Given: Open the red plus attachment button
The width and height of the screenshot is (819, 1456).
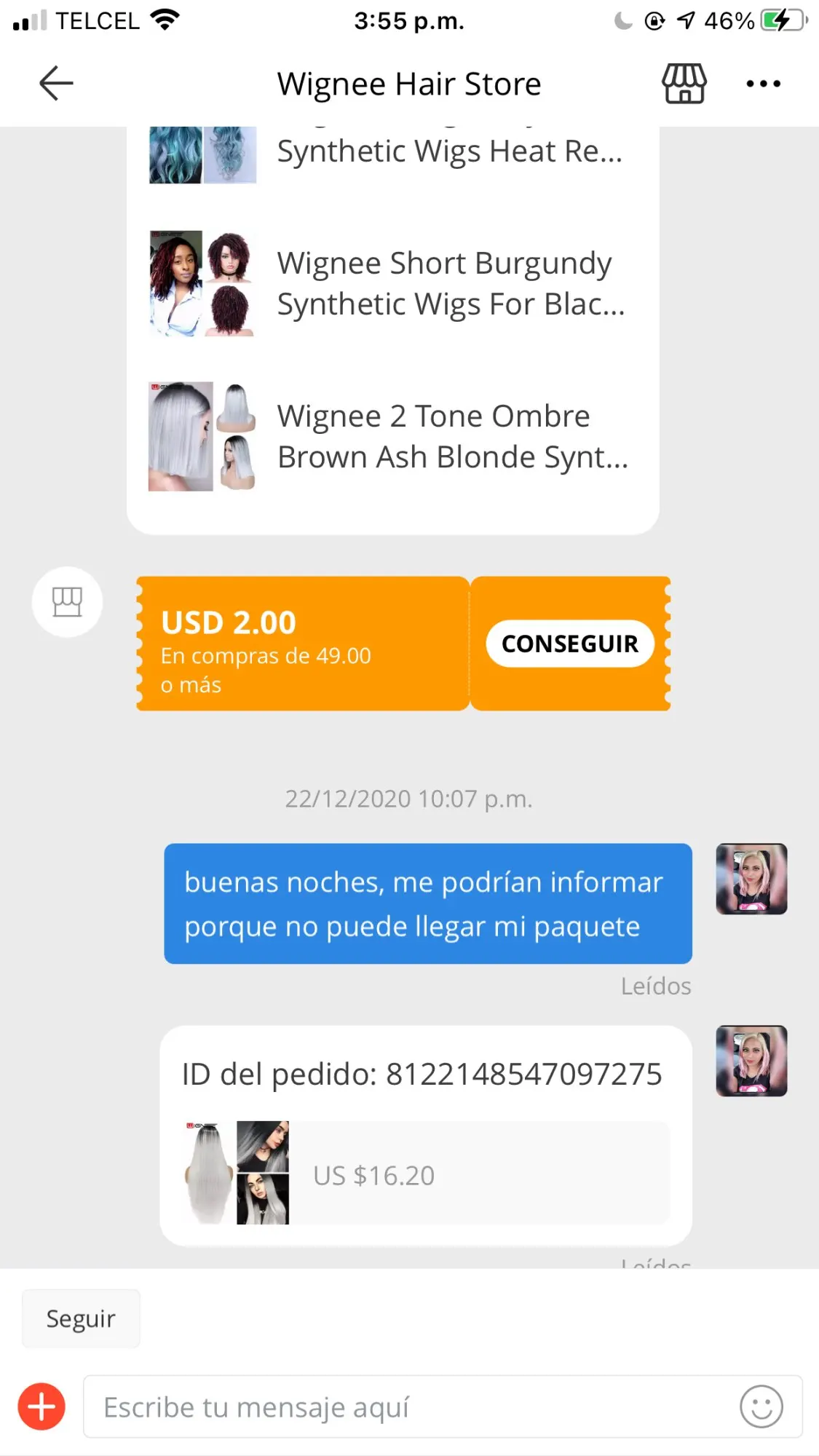Looking at the screenshot, I should [41, 1406].
